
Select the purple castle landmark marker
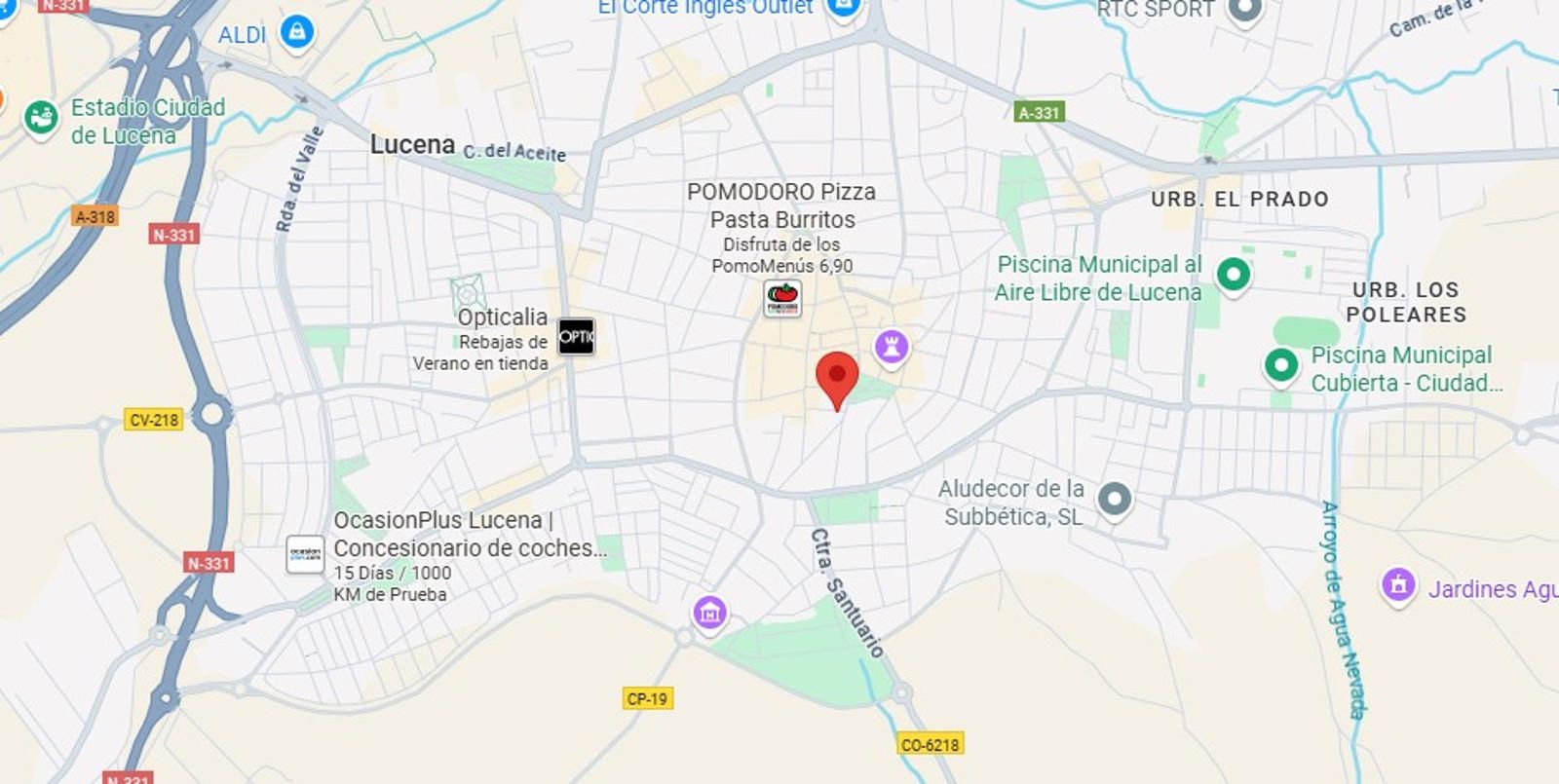[891, 346]
